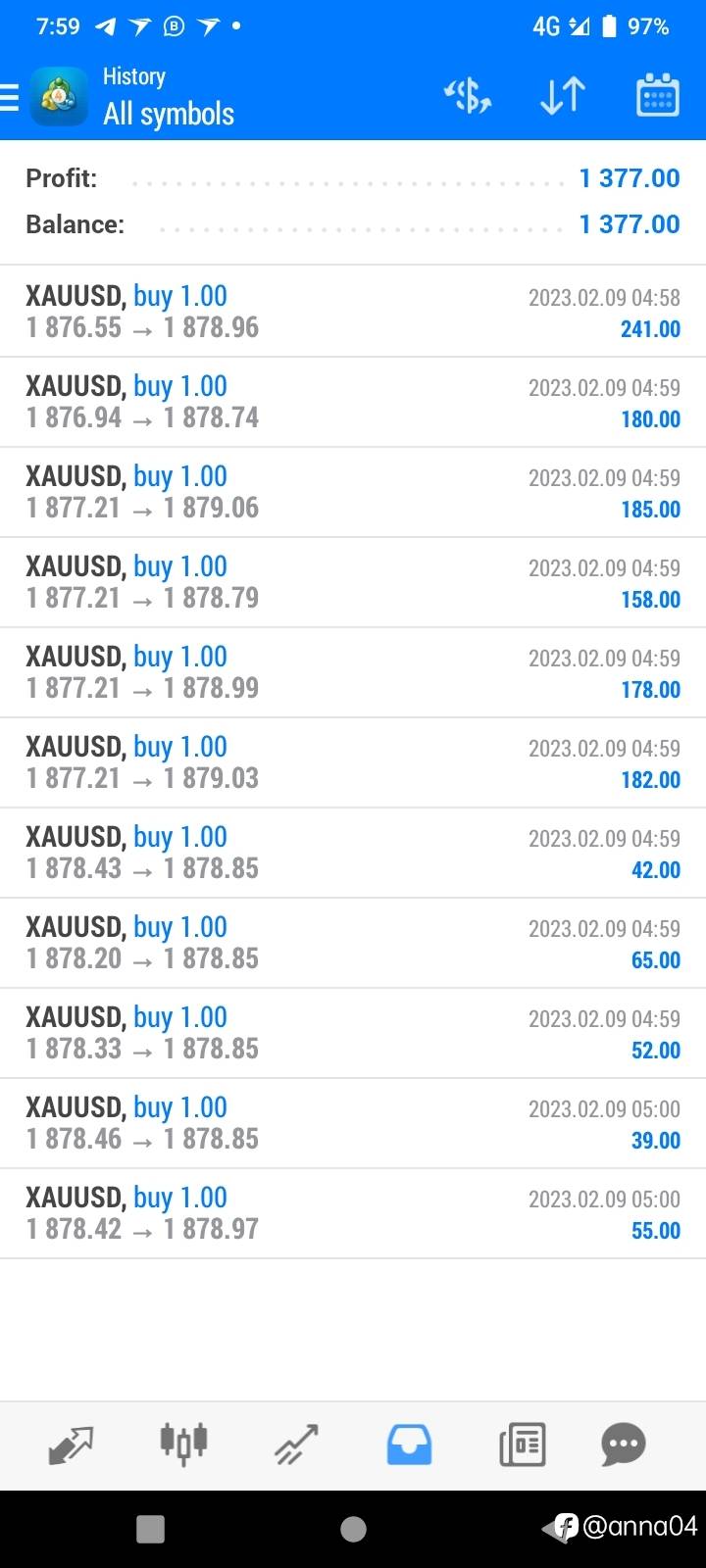This screenshot has height=1568, width=706.
Task: View XAUUSD trade with 42.00 profit
Action: 353,853
